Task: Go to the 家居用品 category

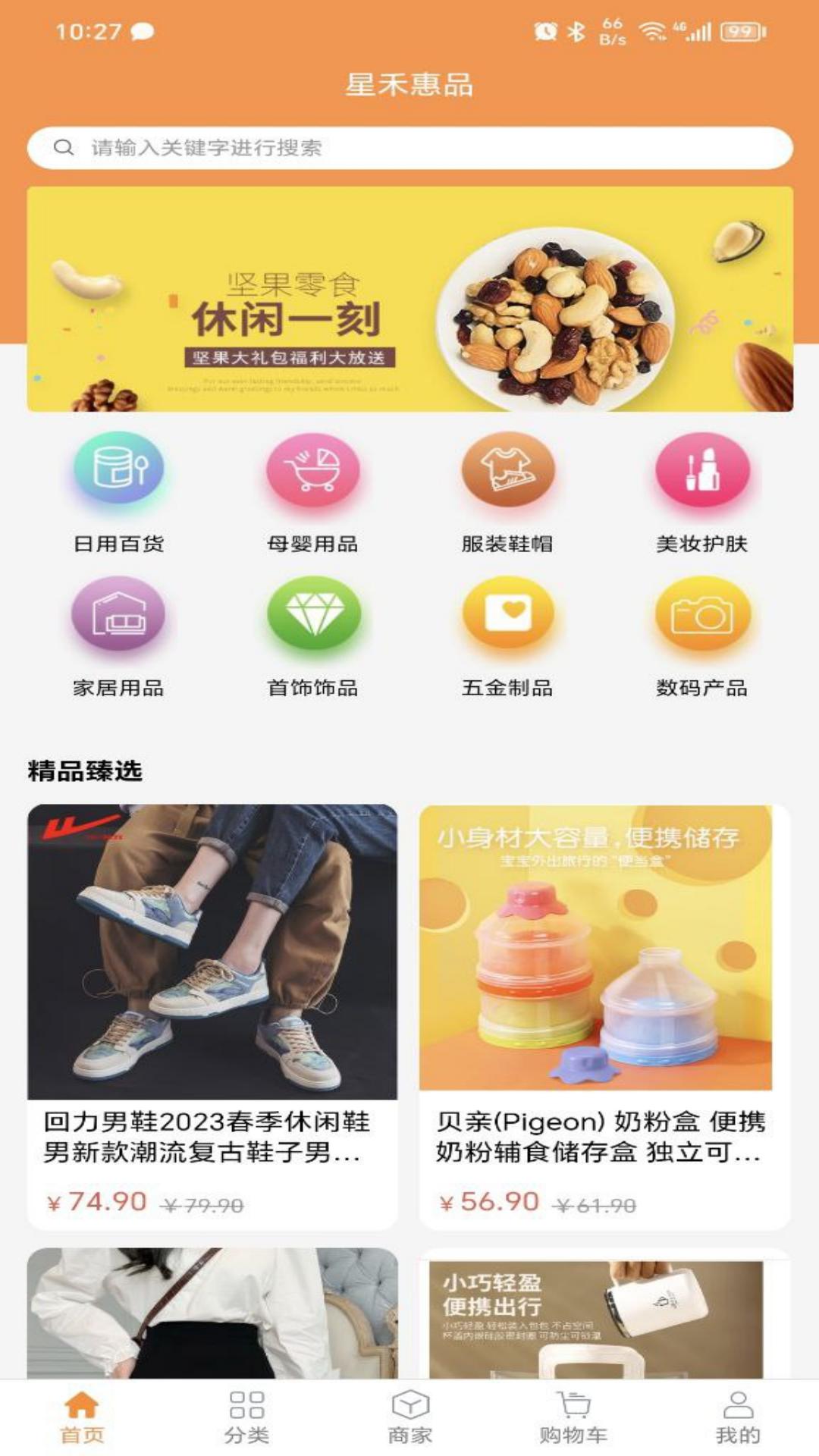Action: coord(118,637)
